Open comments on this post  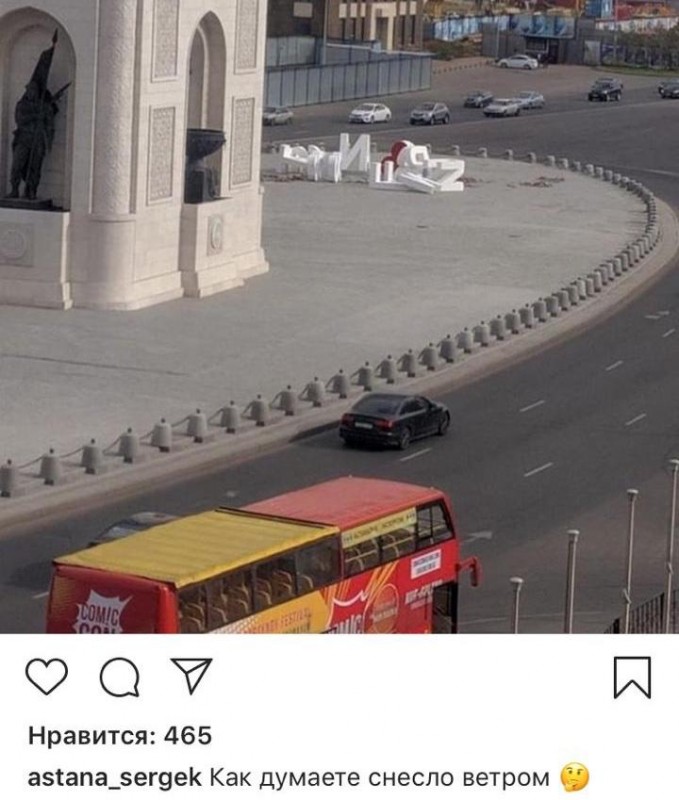[119, 677]
